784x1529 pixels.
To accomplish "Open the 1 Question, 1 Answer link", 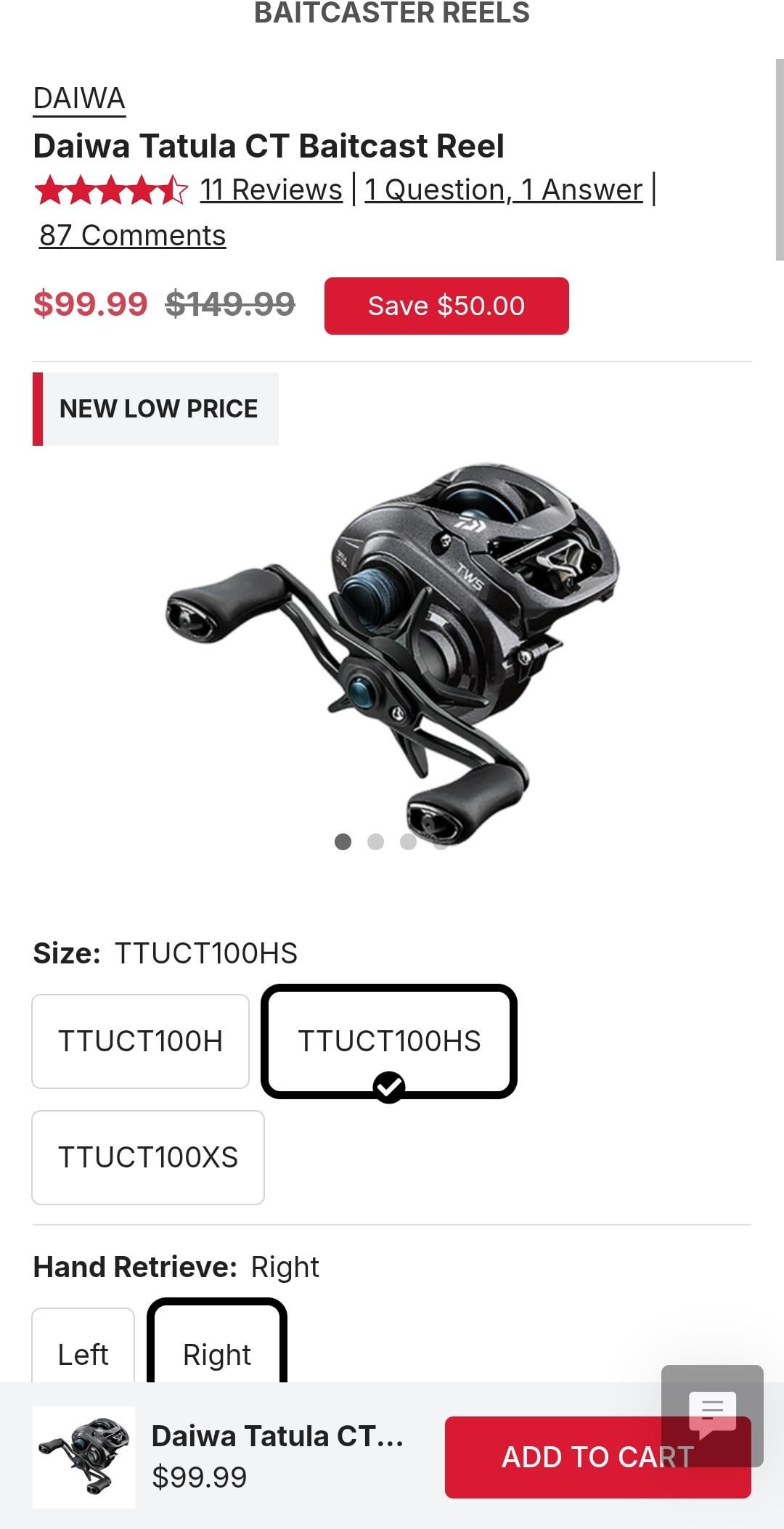I will pos(503,189).
